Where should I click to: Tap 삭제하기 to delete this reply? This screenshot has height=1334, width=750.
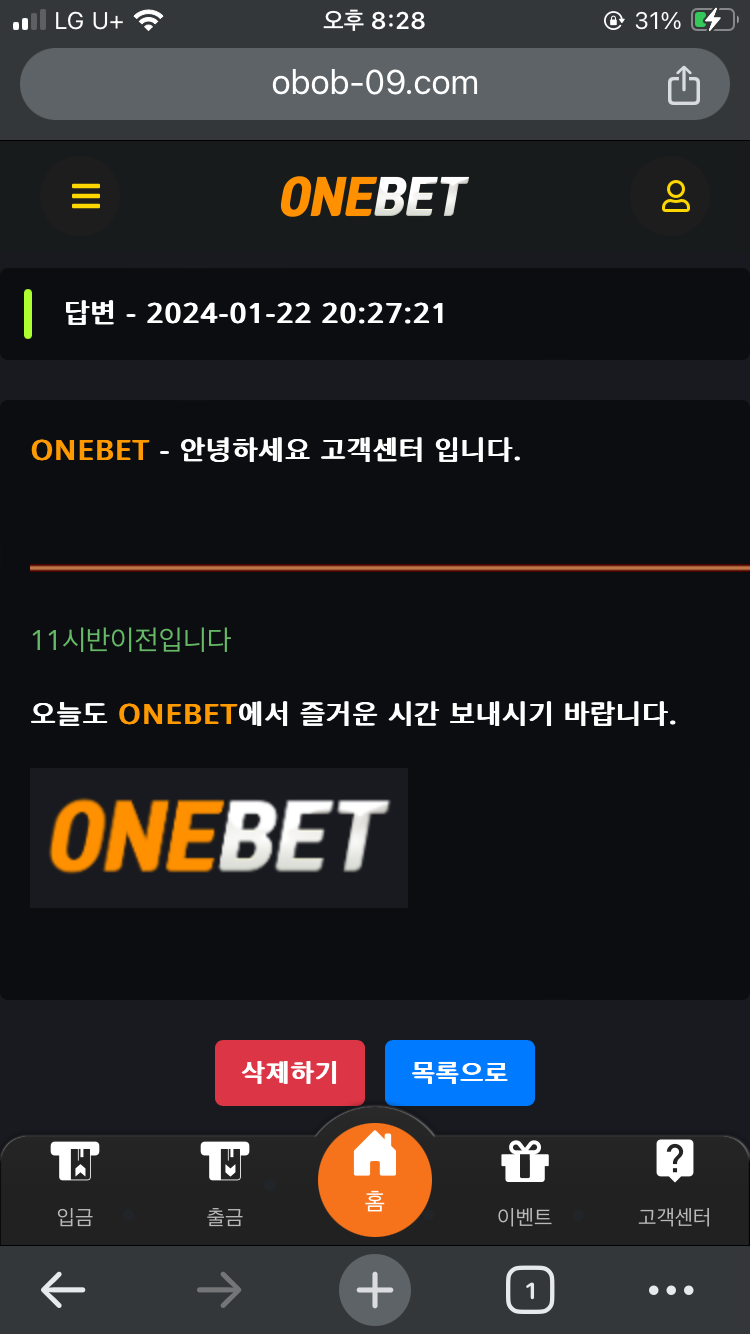coord(290,1073)
